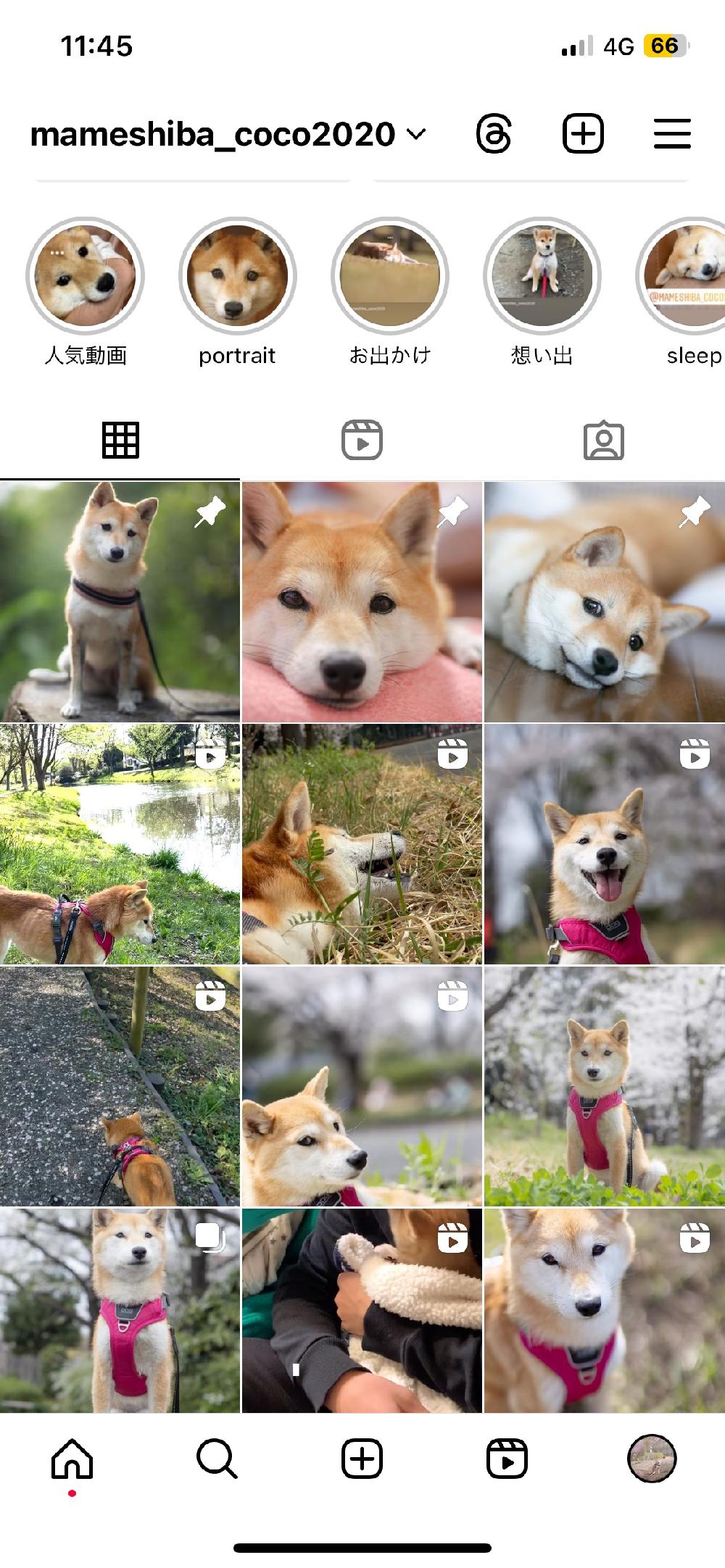Screen dimensions: 725x1568
Task: Open the pinned close-up of the dog on a pink cushion
Action: pyautogui.click(x=362, y=601)
